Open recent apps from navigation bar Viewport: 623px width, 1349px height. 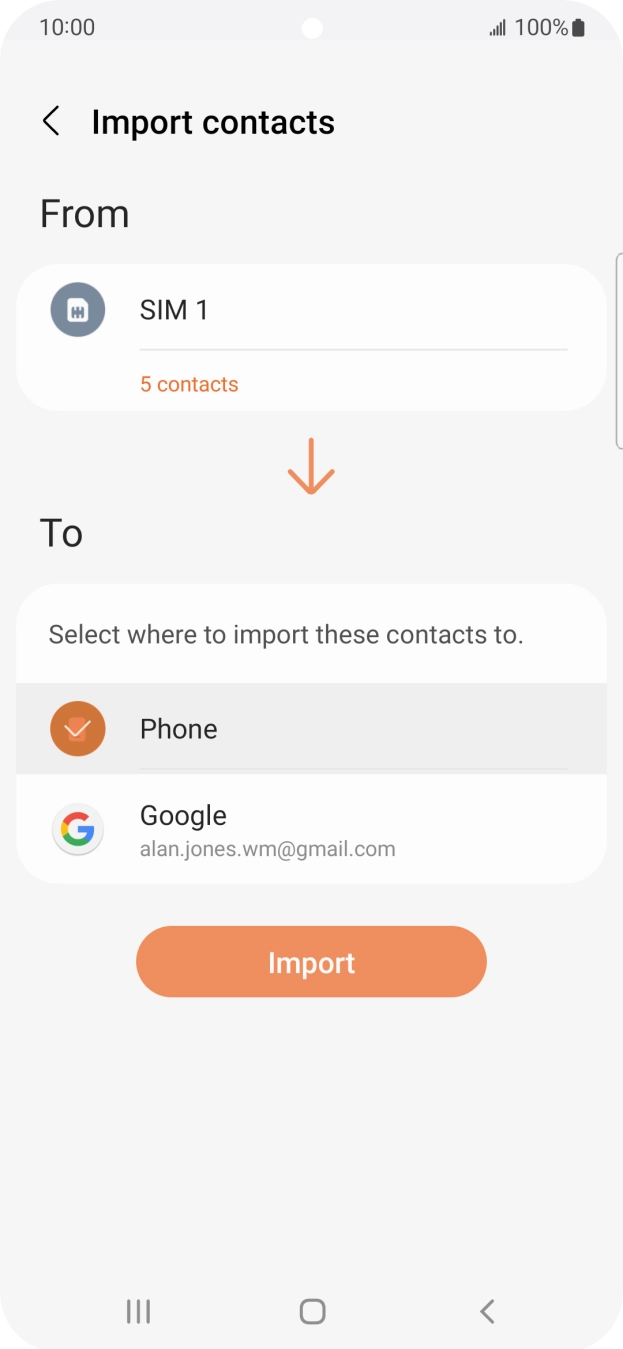pyautogui.click(x=138, y=1311)
